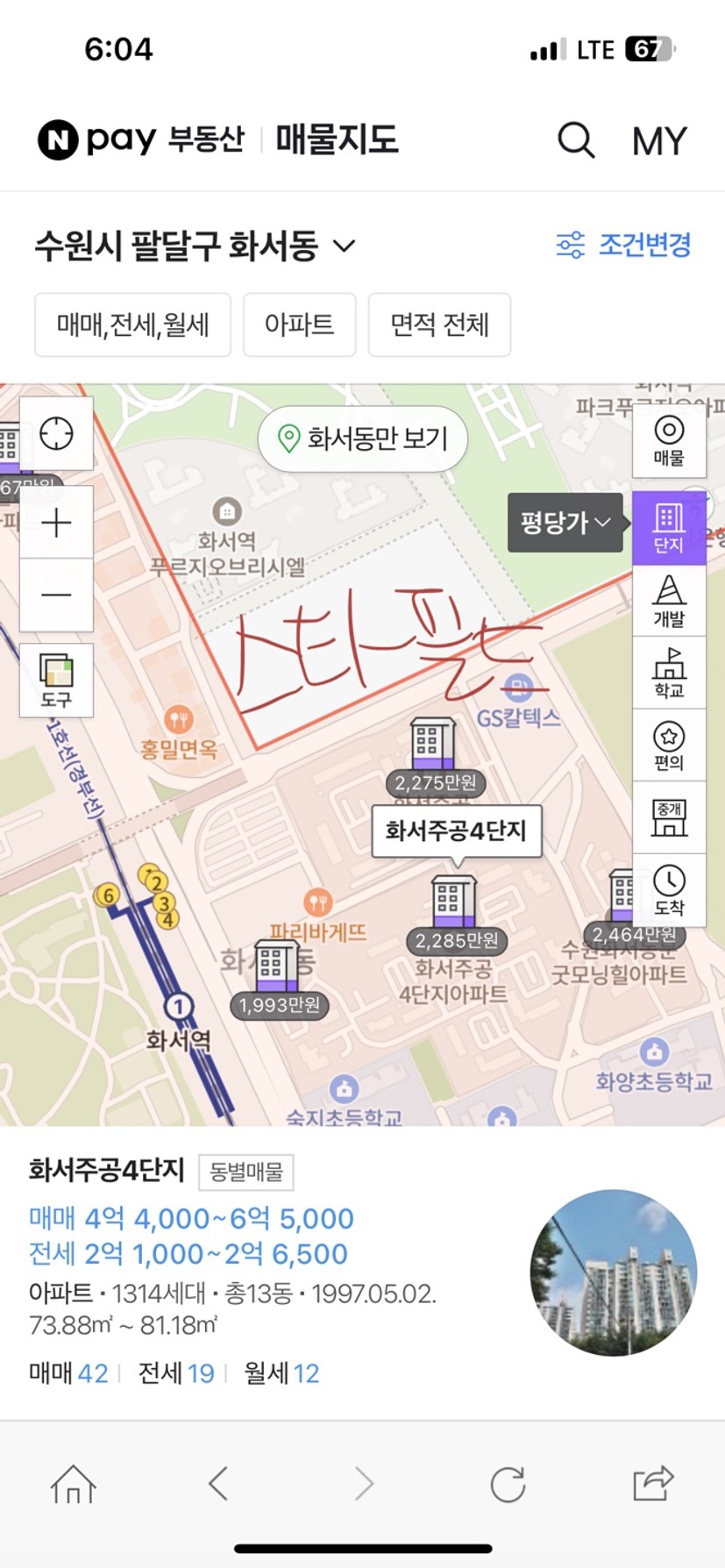Show 편의 facilities on map
725x1568 pixels.
[x=669, y=745]
